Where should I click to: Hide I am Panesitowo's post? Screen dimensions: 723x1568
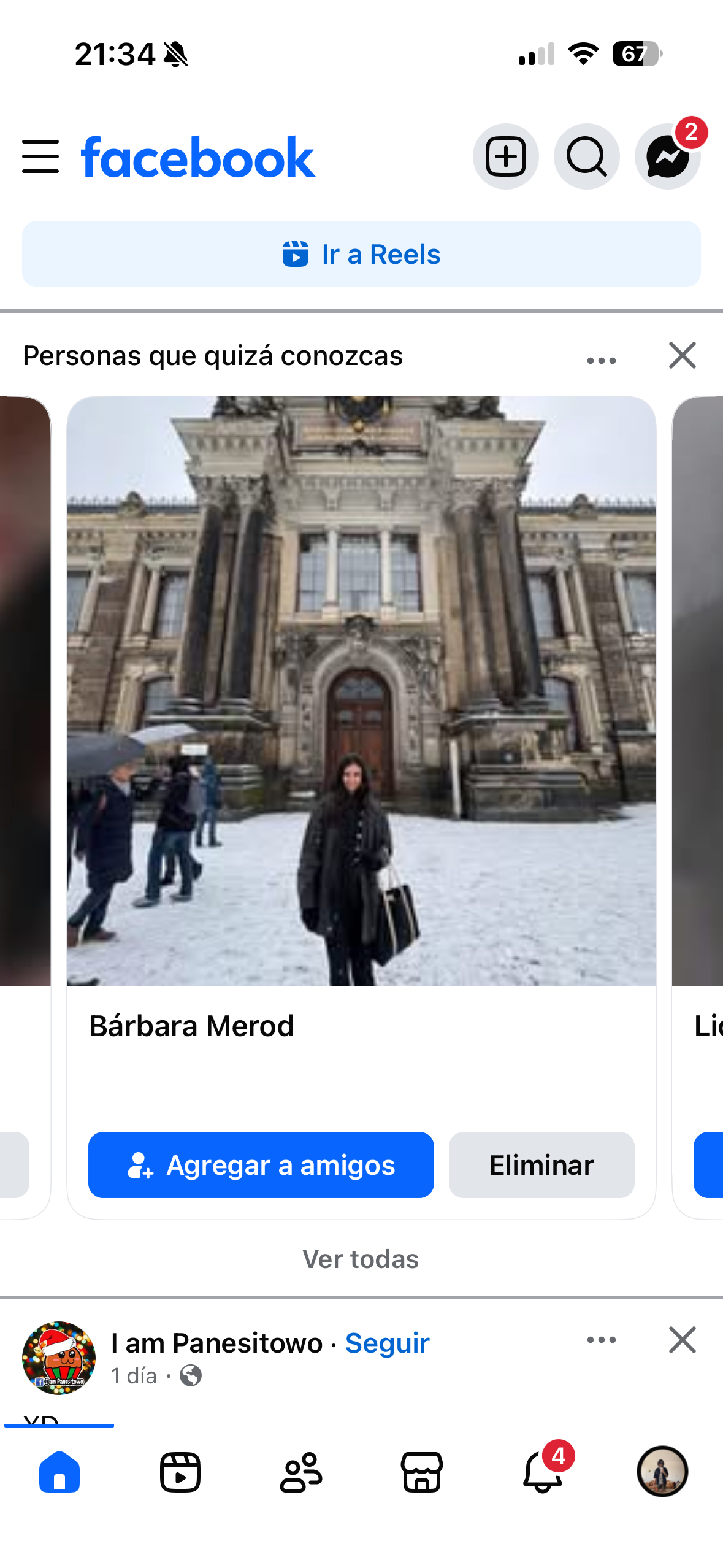tap(682, 1340)
